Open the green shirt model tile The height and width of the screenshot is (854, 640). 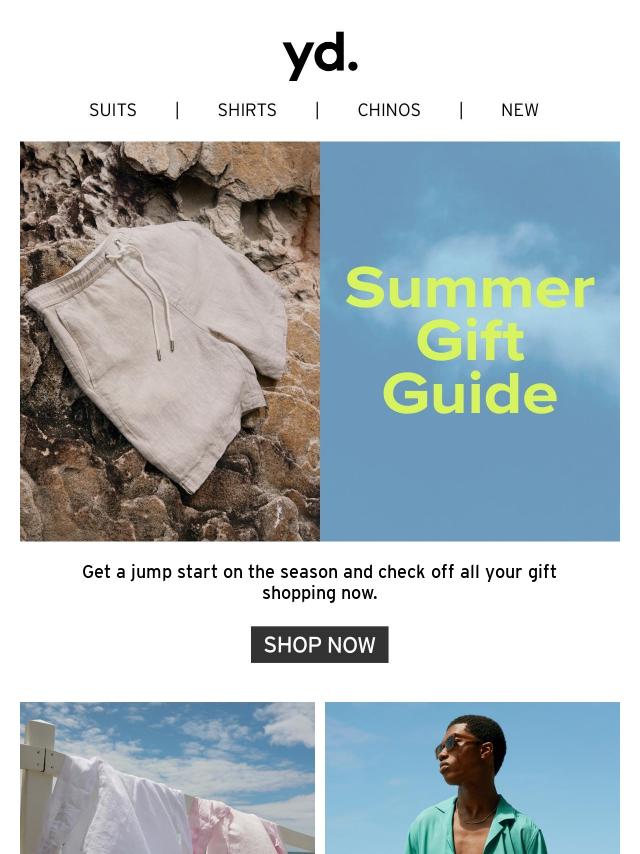472,778
